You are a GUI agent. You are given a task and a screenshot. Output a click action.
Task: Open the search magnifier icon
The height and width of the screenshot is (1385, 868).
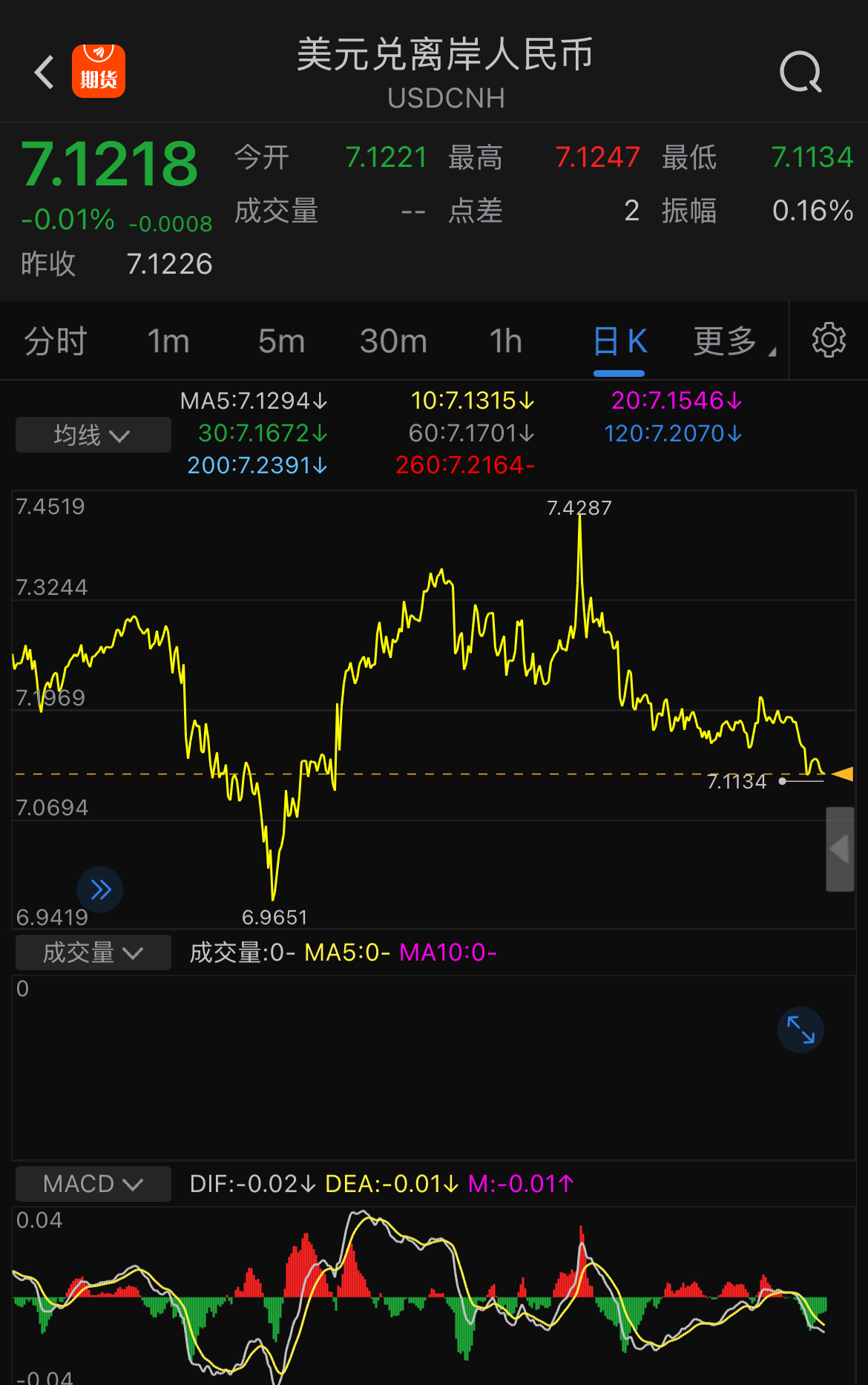click(x=800, y=71)
